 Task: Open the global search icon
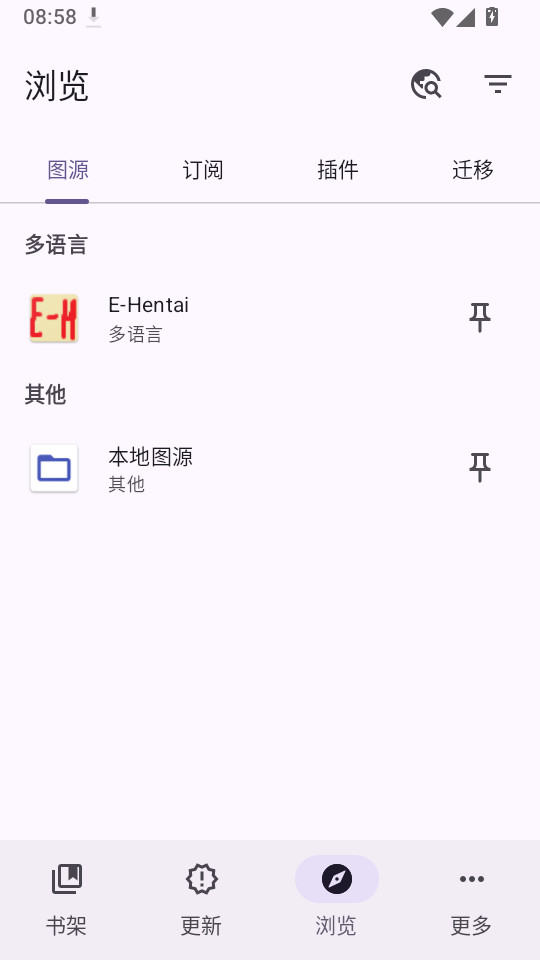(426, 84)
